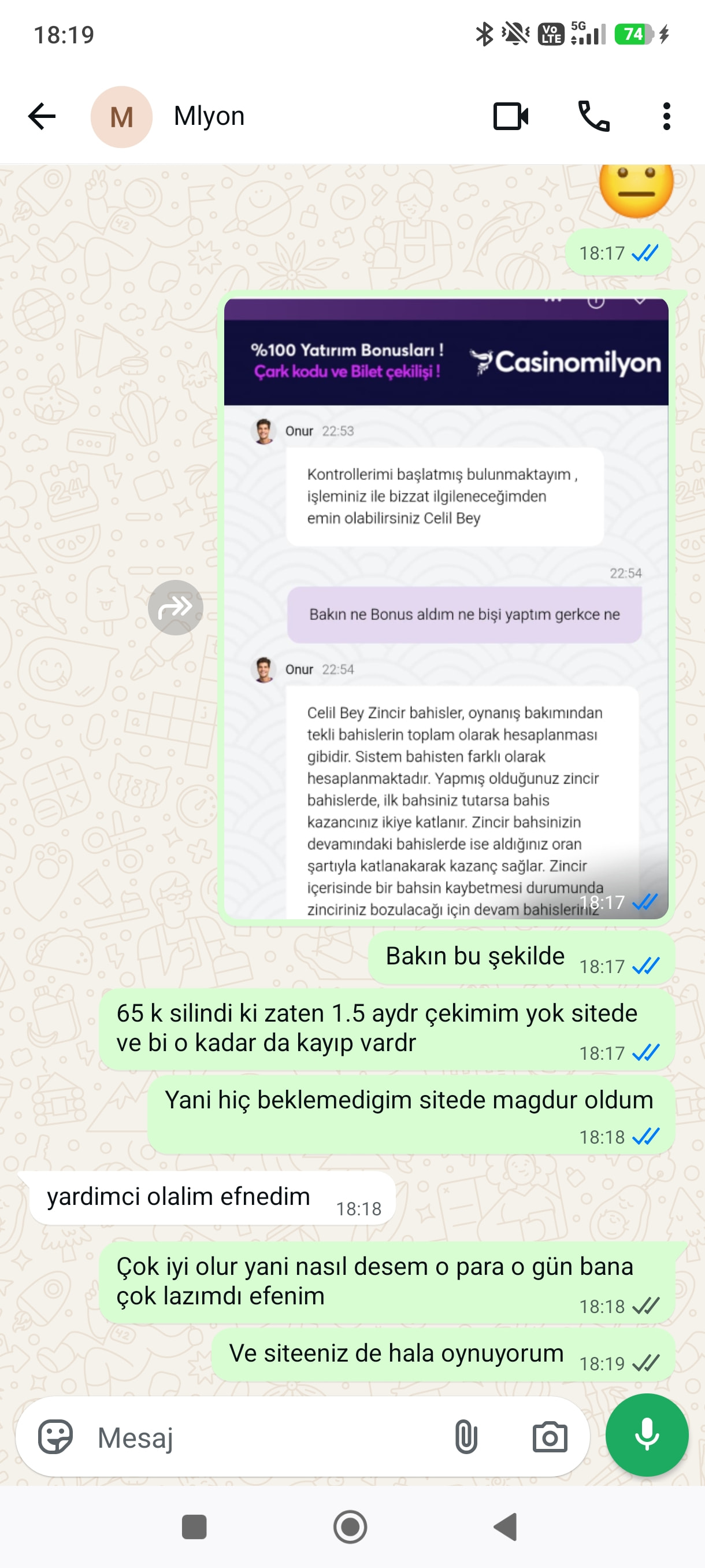Open recent apps with square button
This screenshot has width=705, height=1568.
[x=194, y=1527]
